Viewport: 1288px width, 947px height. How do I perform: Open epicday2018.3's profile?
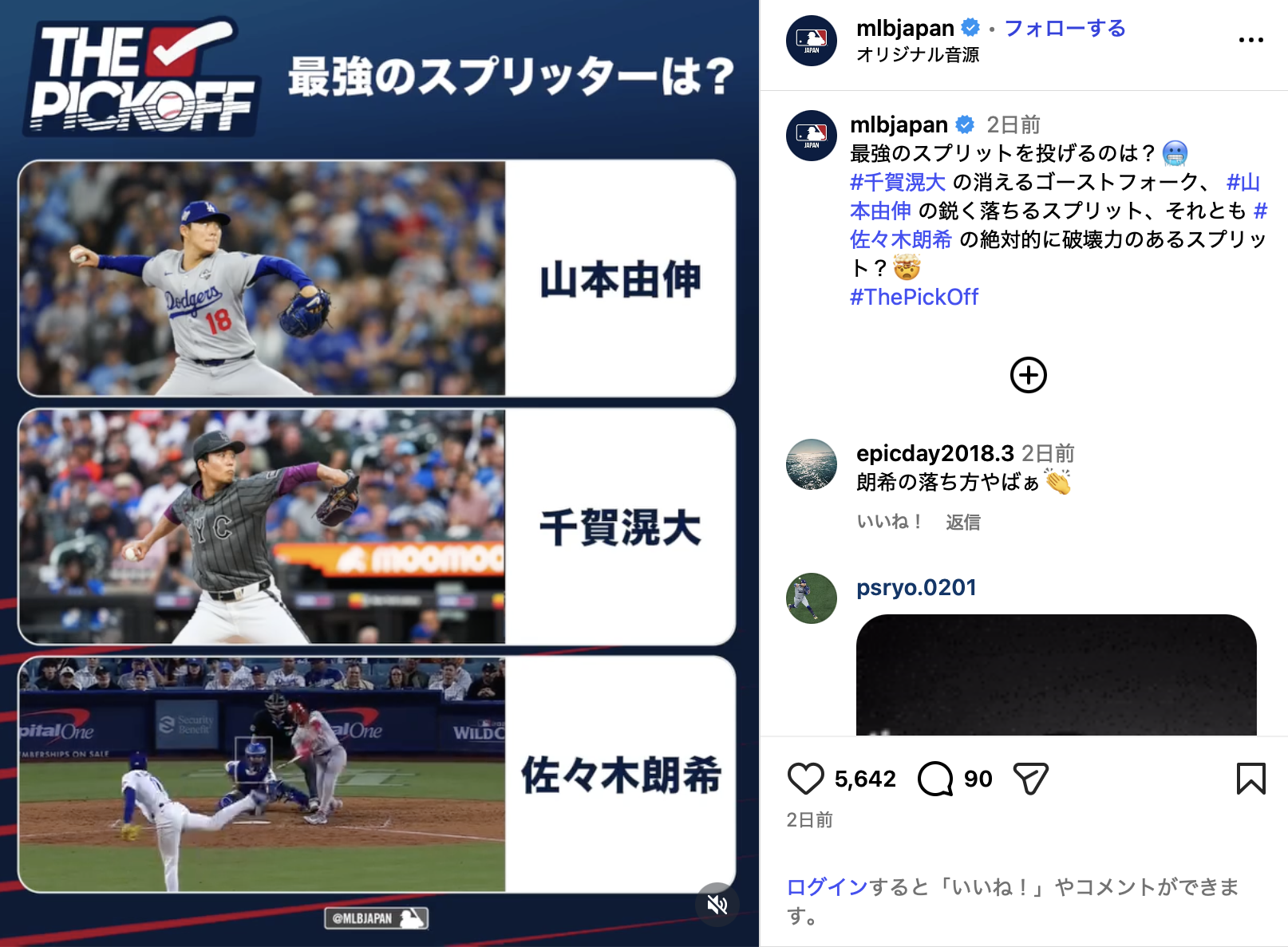934,454
